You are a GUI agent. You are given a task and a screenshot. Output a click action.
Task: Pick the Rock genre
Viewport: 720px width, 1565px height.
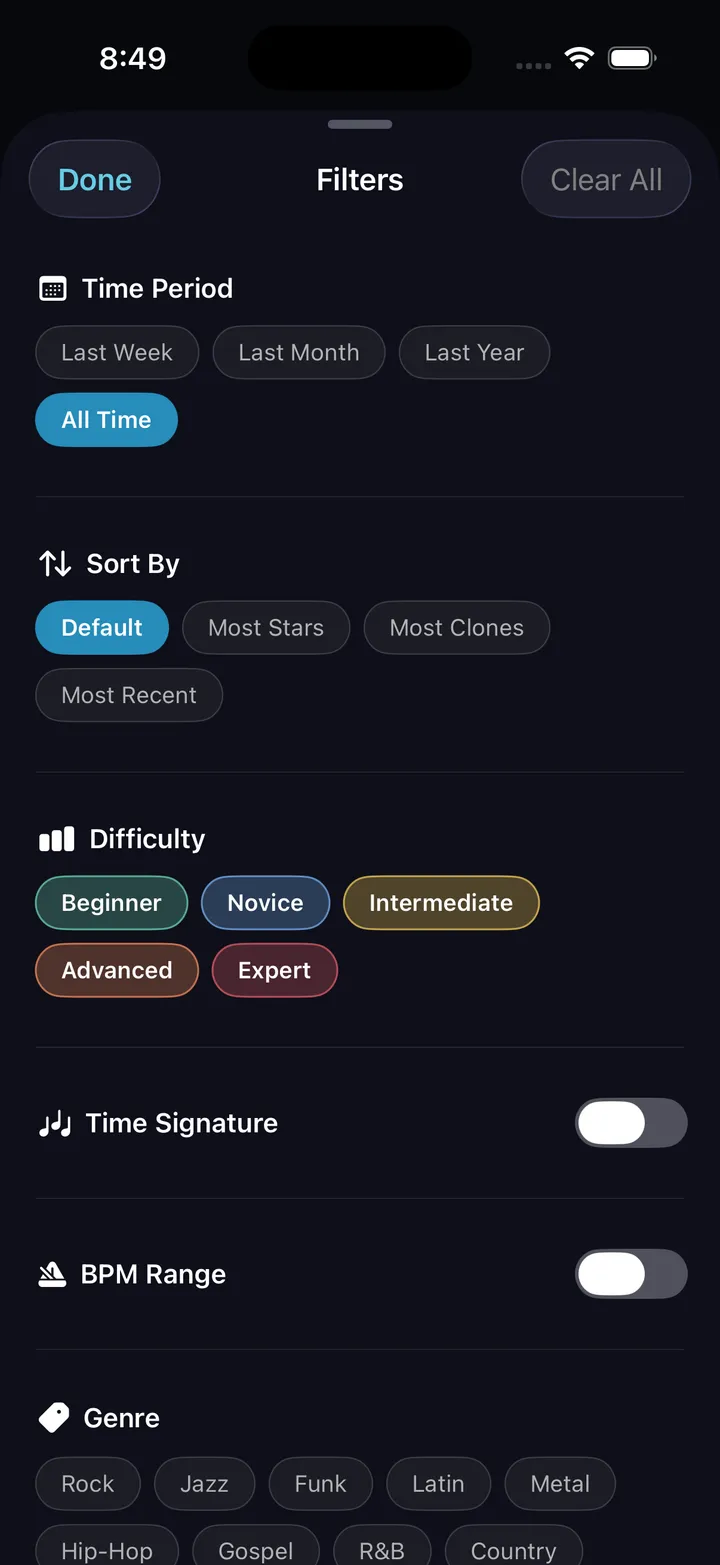[x=88, y=1484]
